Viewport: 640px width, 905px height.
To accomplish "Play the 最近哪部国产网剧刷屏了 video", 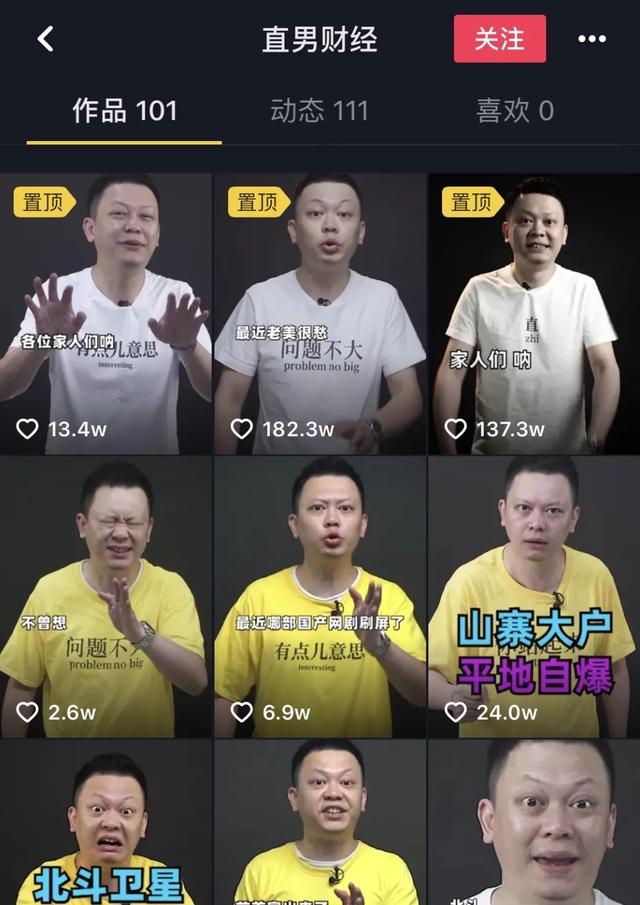I will coord(320,597).
